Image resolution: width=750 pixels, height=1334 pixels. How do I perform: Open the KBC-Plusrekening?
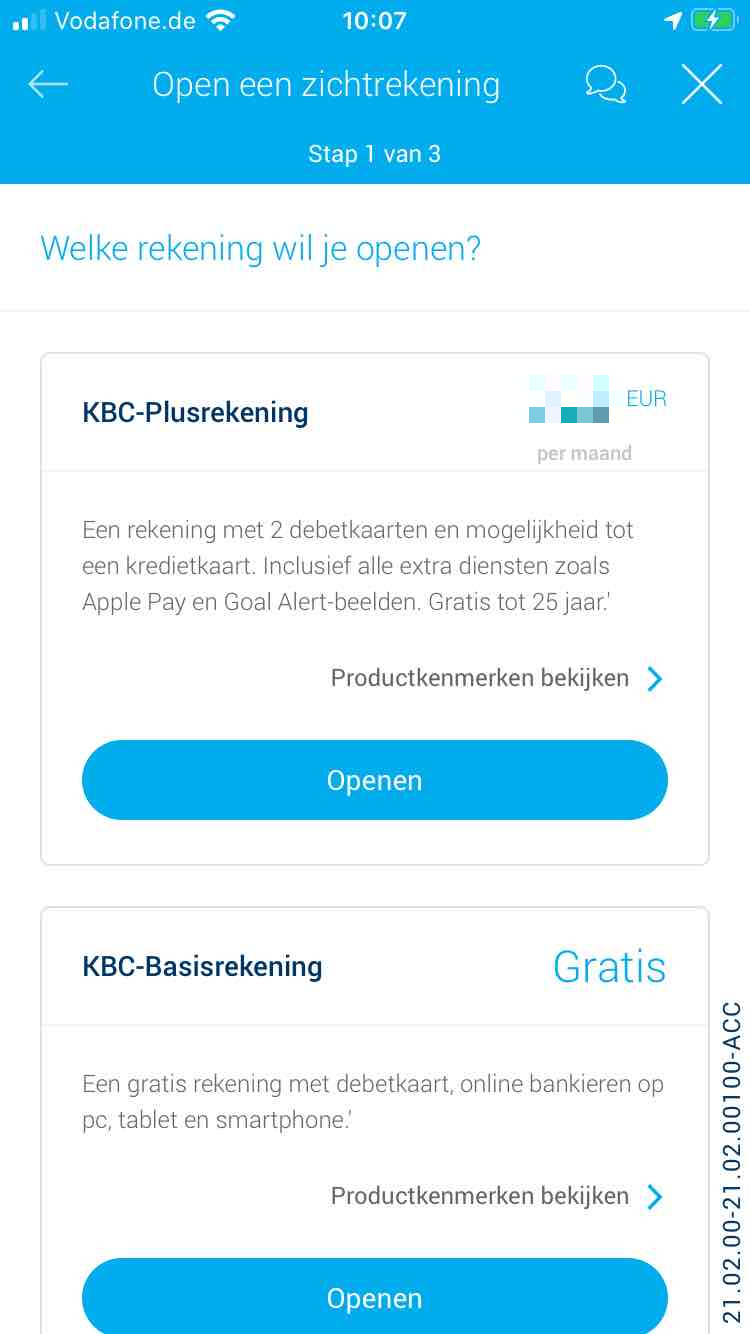pyautogui.click(x=374, y=780)
